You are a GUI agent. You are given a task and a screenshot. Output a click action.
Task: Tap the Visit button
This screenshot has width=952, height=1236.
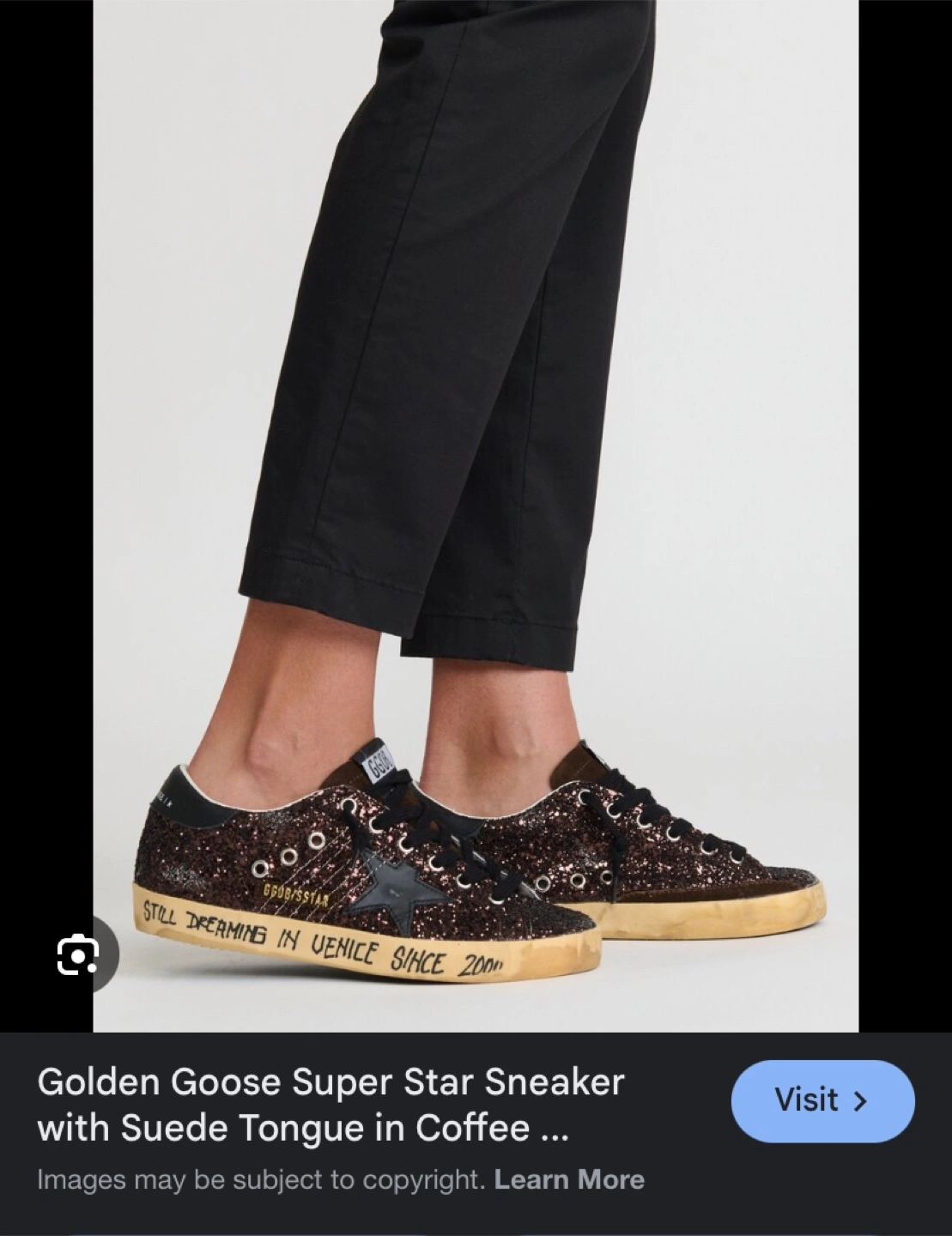[822, 1100]
